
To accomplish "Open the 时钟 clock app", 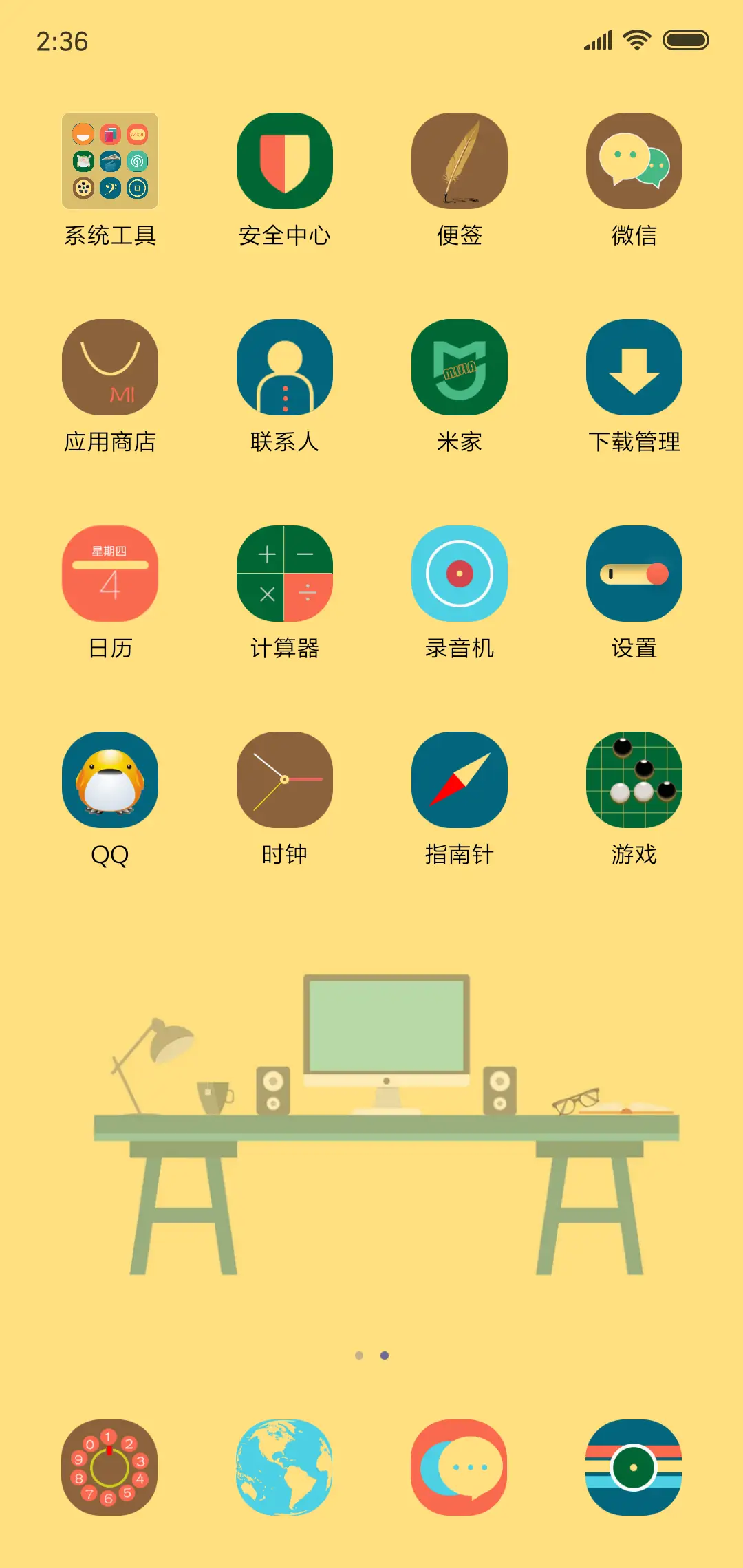I will (285, 779).
